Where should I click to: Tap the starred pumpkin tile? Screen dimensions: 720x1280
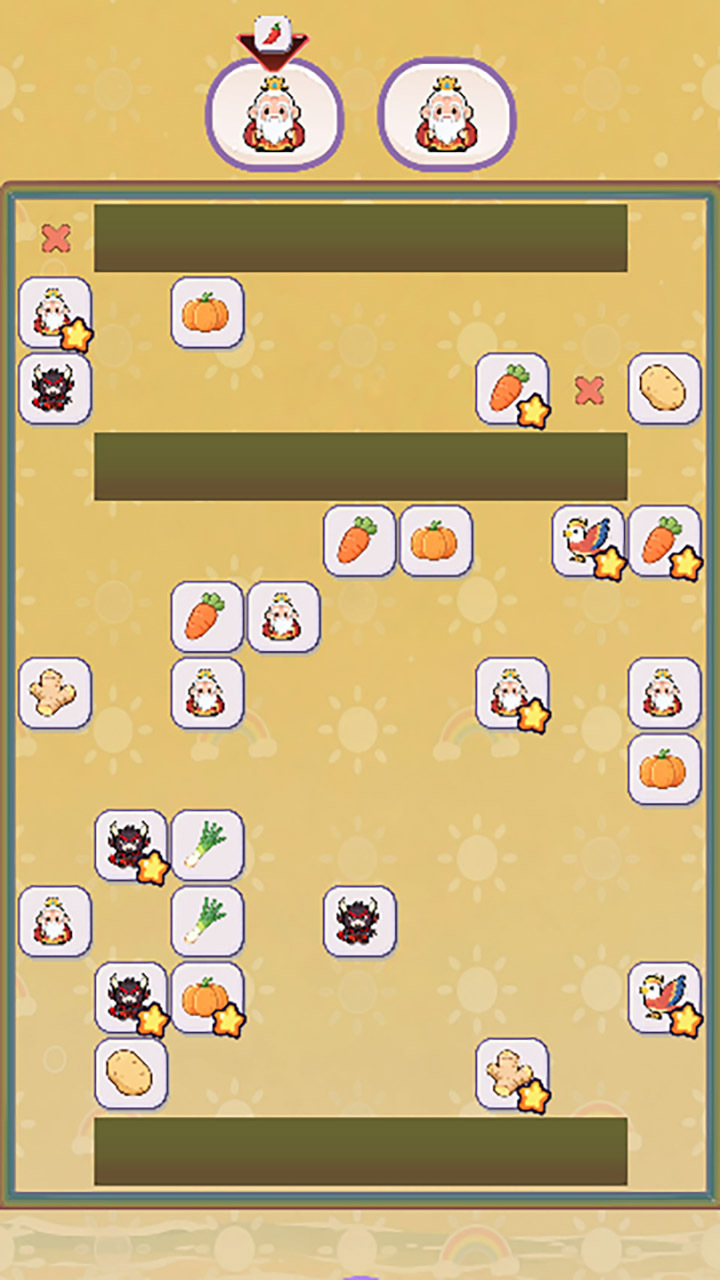207,998
